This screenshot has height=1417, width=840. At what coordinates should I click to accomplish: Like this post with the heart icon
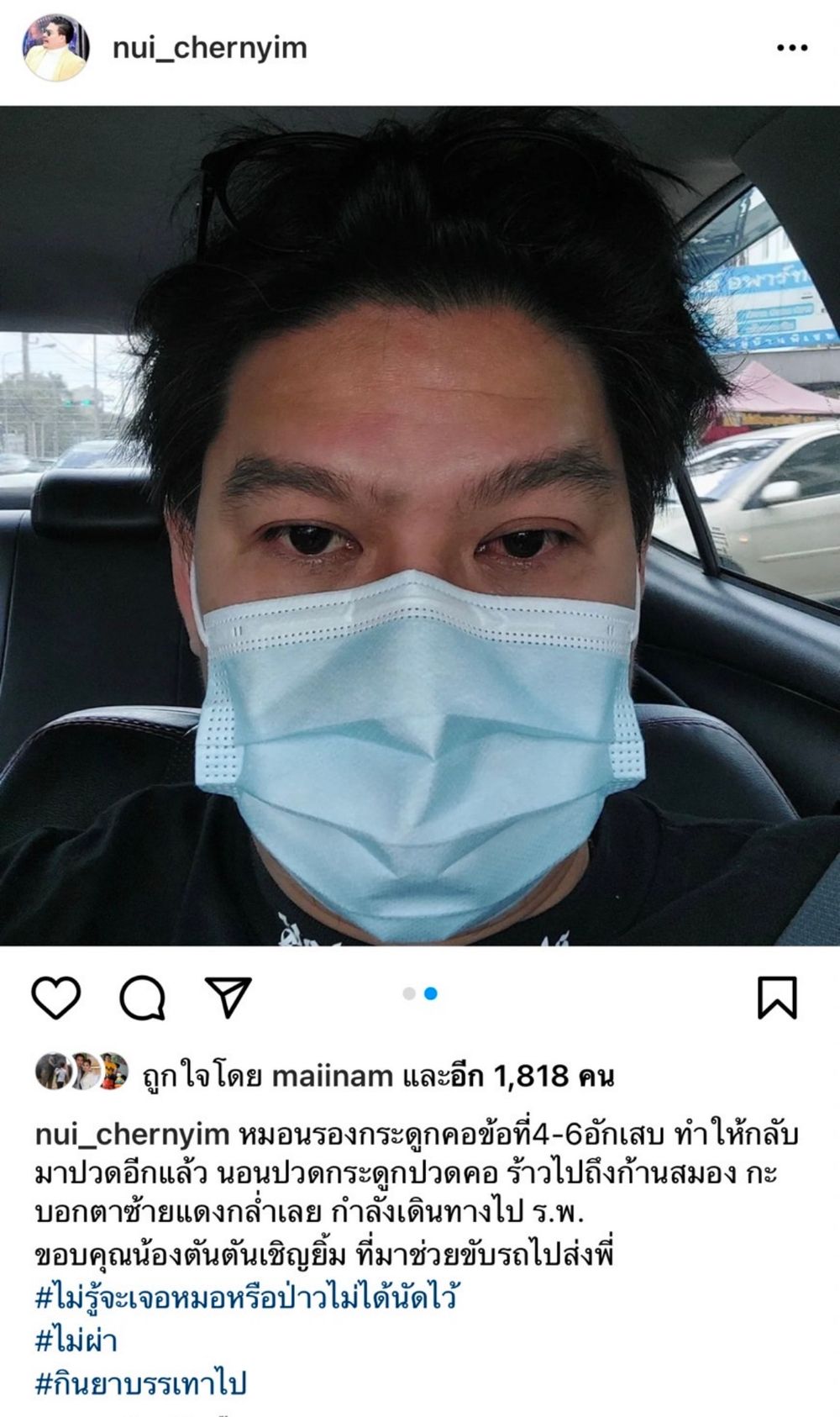[x=56, y=997]
